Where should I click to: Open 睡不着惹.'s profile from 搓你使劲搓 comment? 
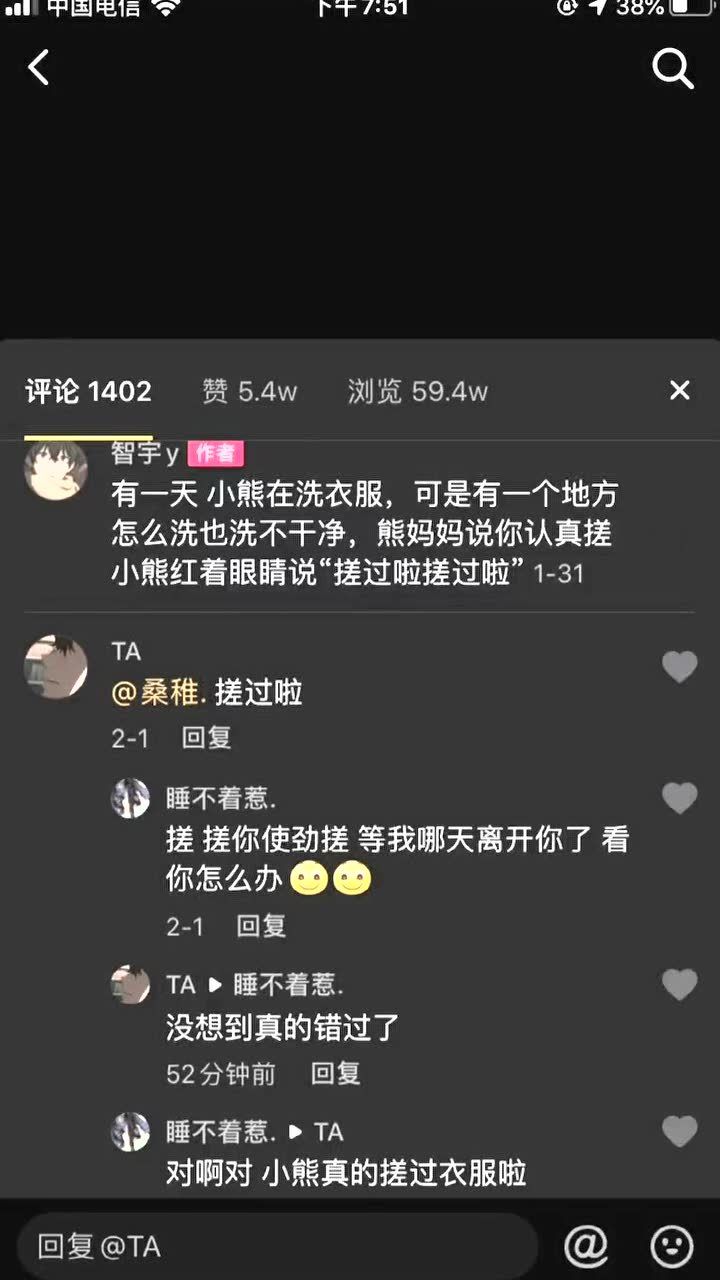tap(130, 798)
